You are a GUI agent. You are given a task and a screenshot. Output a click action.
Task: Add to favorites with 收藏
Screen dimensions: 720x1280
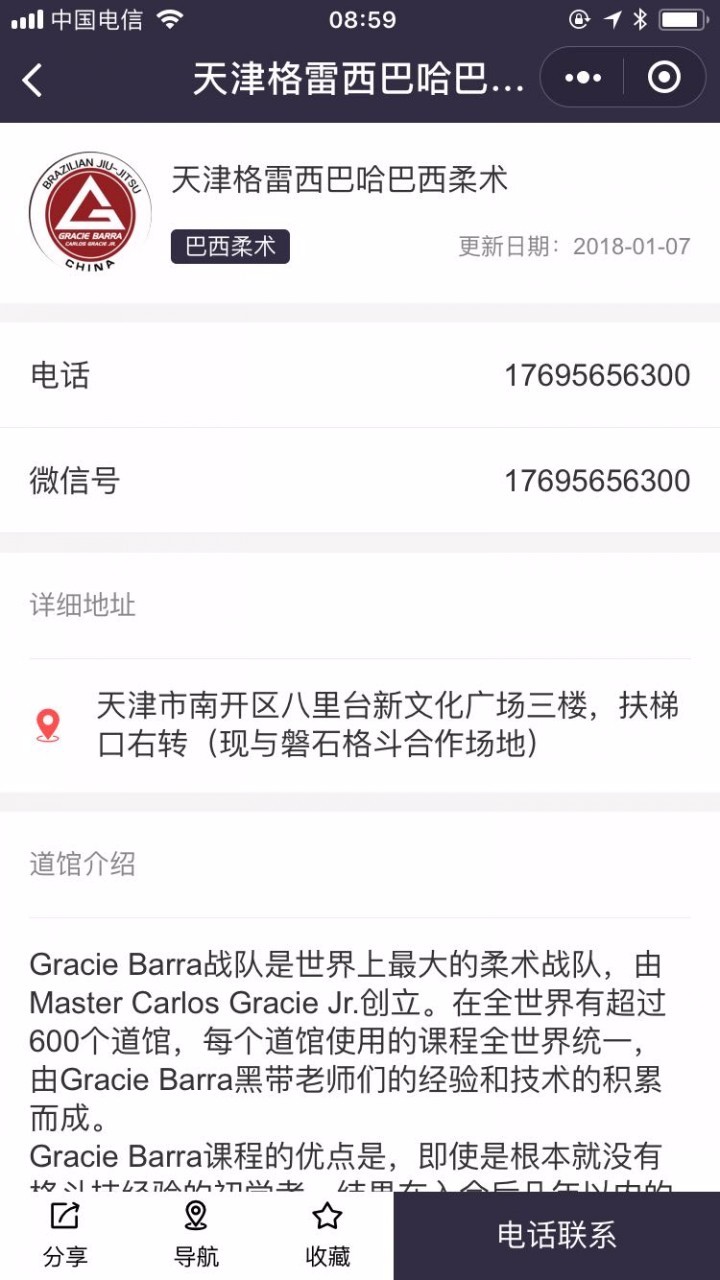327,1236
